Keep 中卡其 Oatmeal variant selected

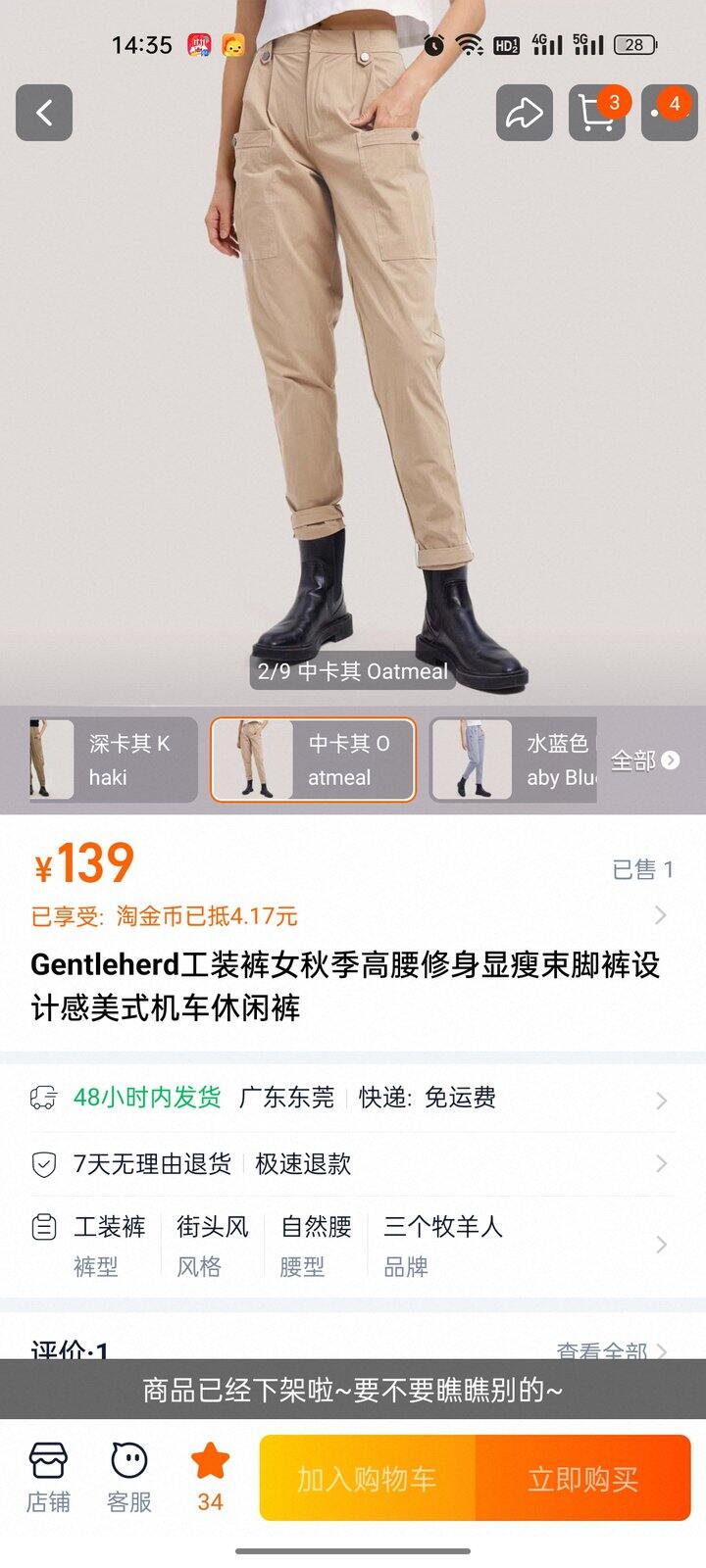[314, 759]
